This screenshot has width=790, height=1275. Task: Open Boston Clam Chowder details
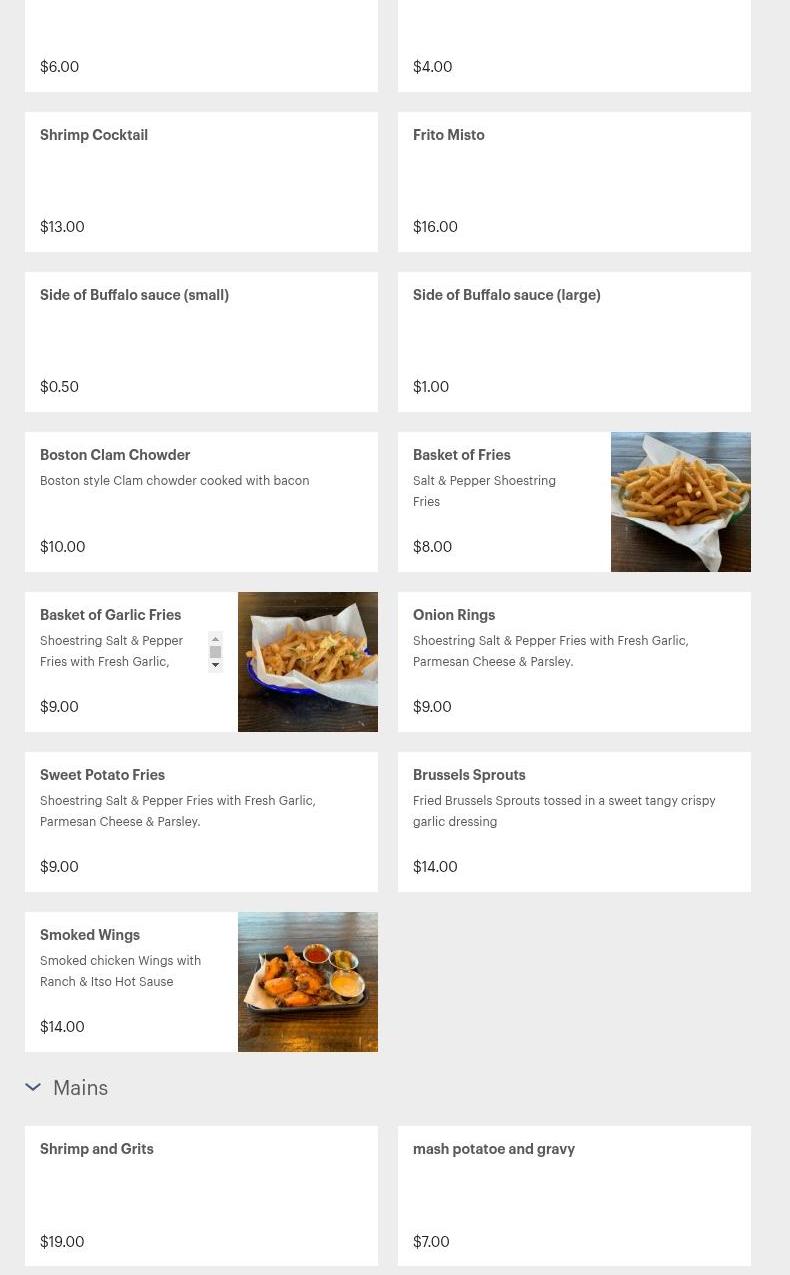(201, 501)
